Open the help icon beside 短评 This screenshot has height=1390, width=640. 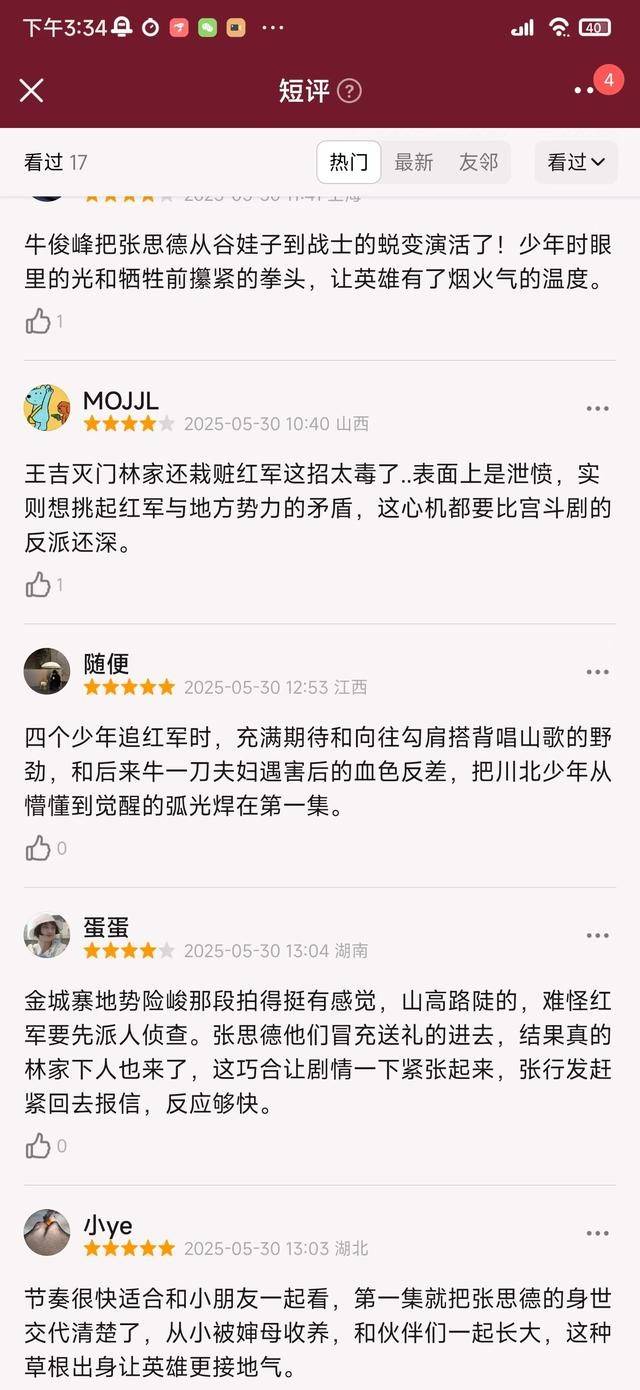[349, 91]
